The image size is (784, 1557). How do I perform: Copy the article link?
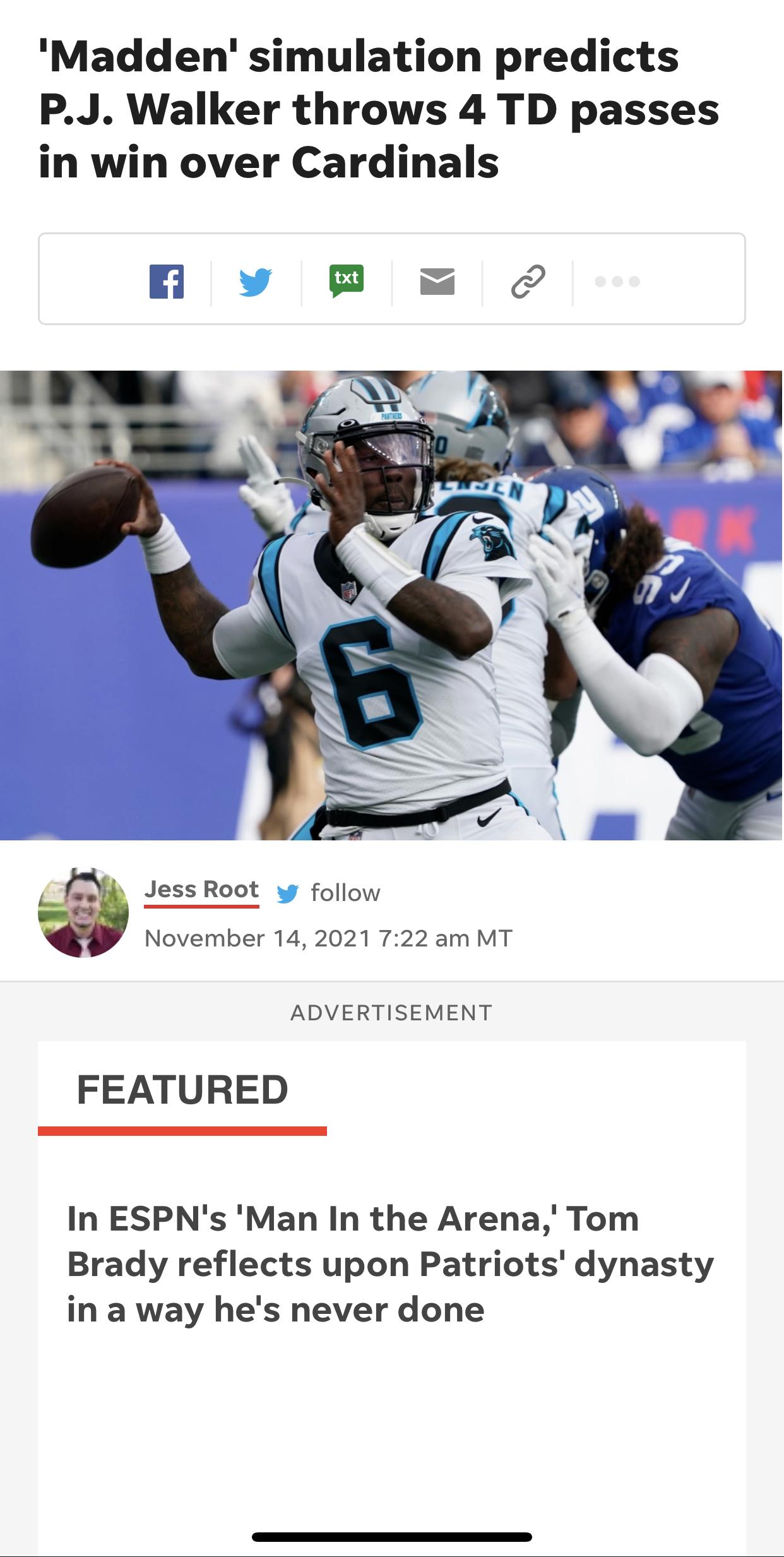pos(528,282)
